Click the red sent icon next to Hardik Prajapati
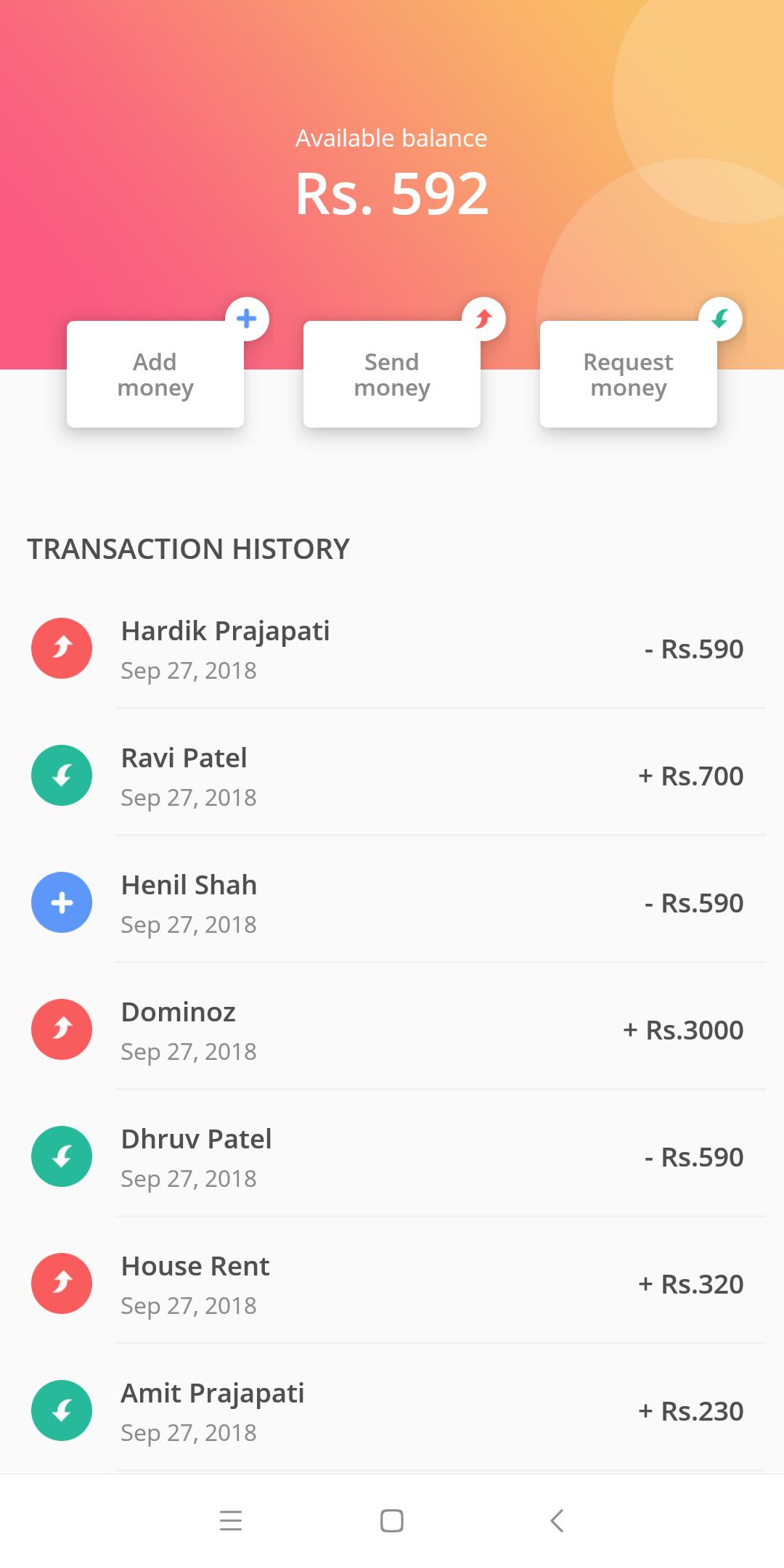The width and height of the screenshot is (784, 1568). 62,648
